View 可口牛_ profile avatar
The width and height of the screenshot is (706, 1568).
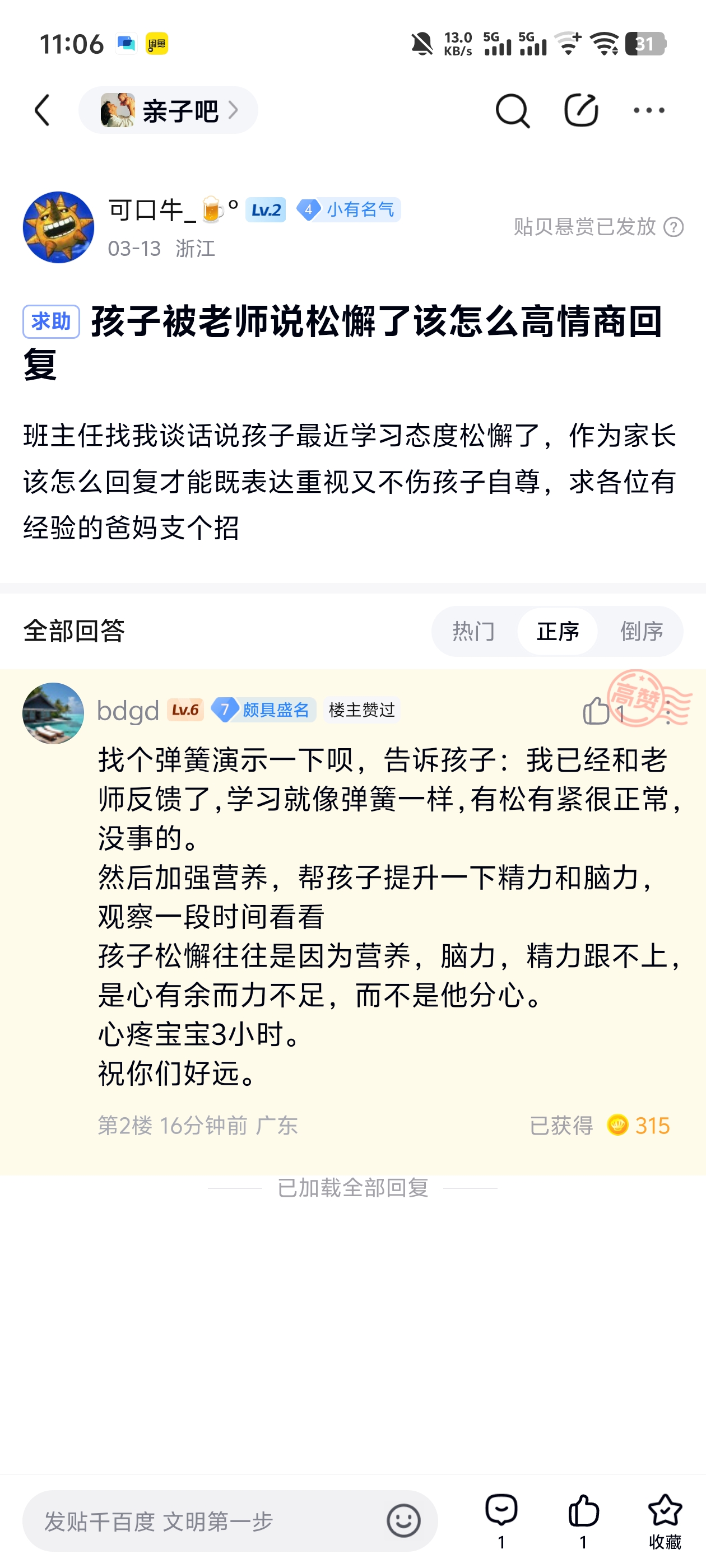[x=58, y=227]
